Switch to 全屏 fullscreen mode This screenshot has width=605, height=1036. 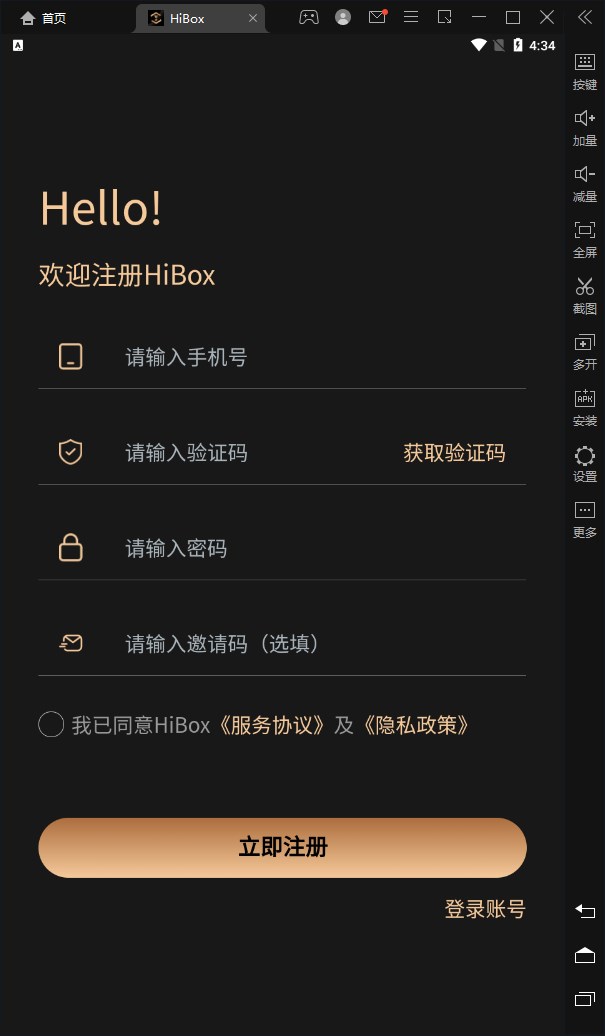point(585,239)
